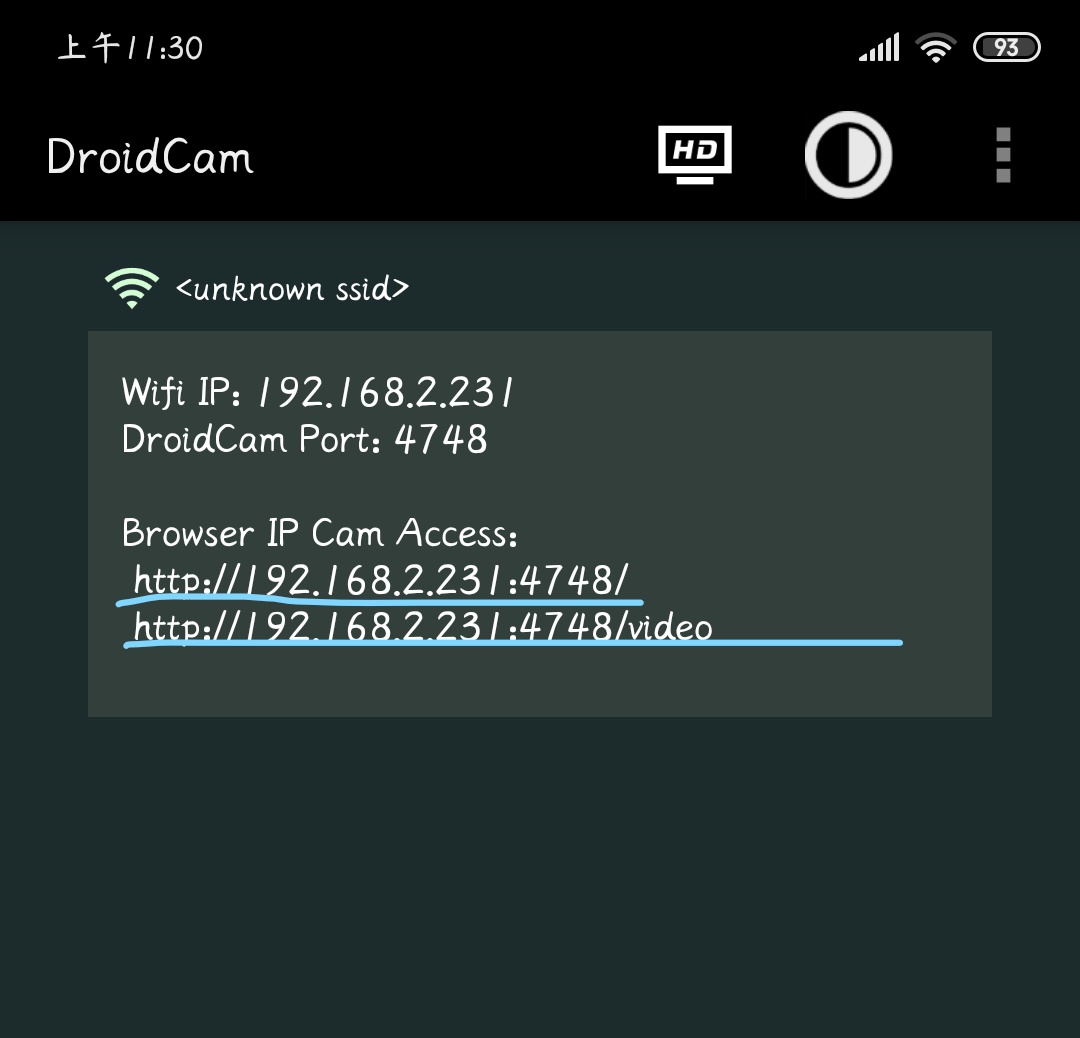Open the three-dot overflow menu
The width and height of the screenshot is (1080, 1038).
click(x=1003, y=156)
